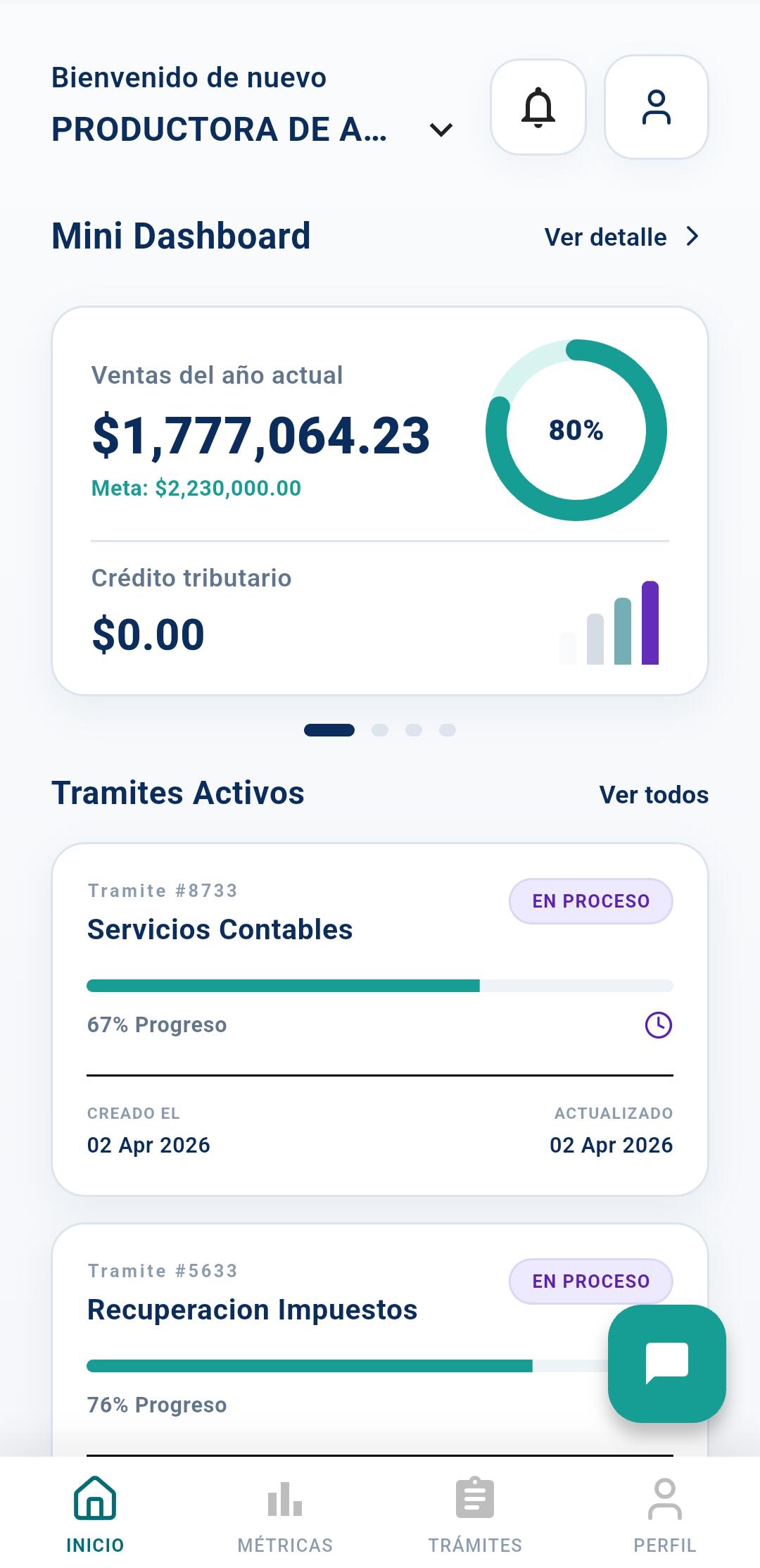Select the first carousel page indicator dot
The width and height of the screenshot is (760, 1568).
(329, 730)
